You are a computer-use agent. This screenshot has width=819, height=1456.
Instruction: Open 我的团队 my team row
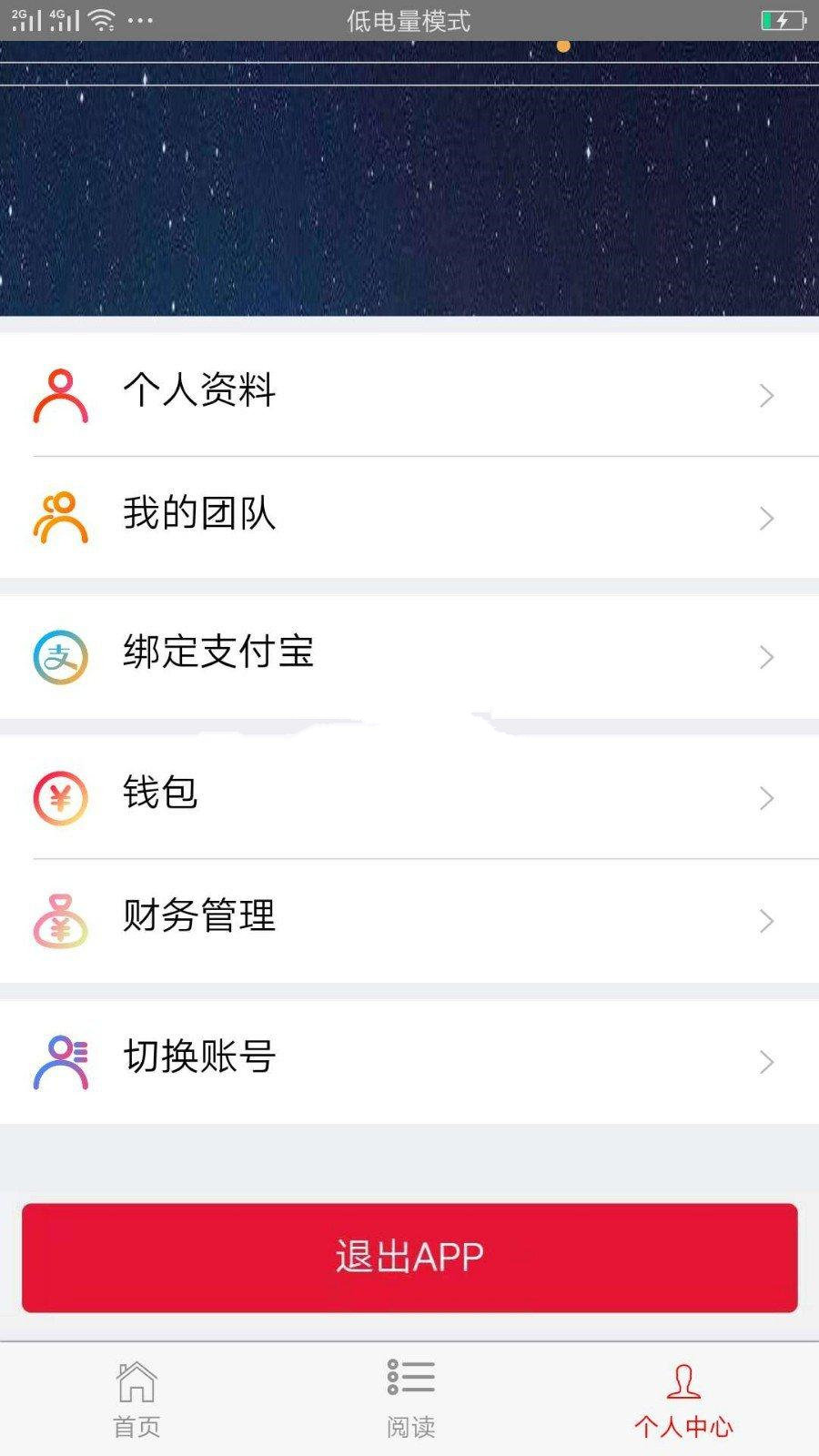click(x=409, y=517)
